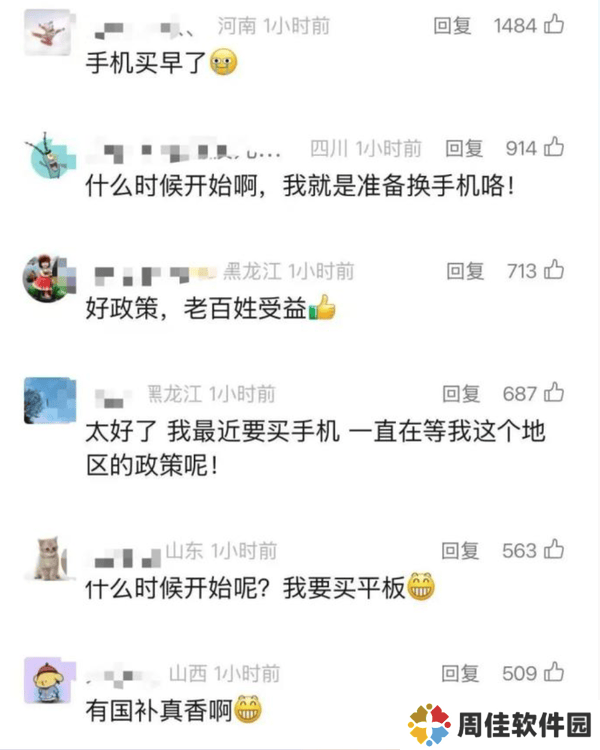Viewport: 600px width, 750px height.
Task: Reply to the comment 好政策，老百姓受益
Action: coord(465,270)
